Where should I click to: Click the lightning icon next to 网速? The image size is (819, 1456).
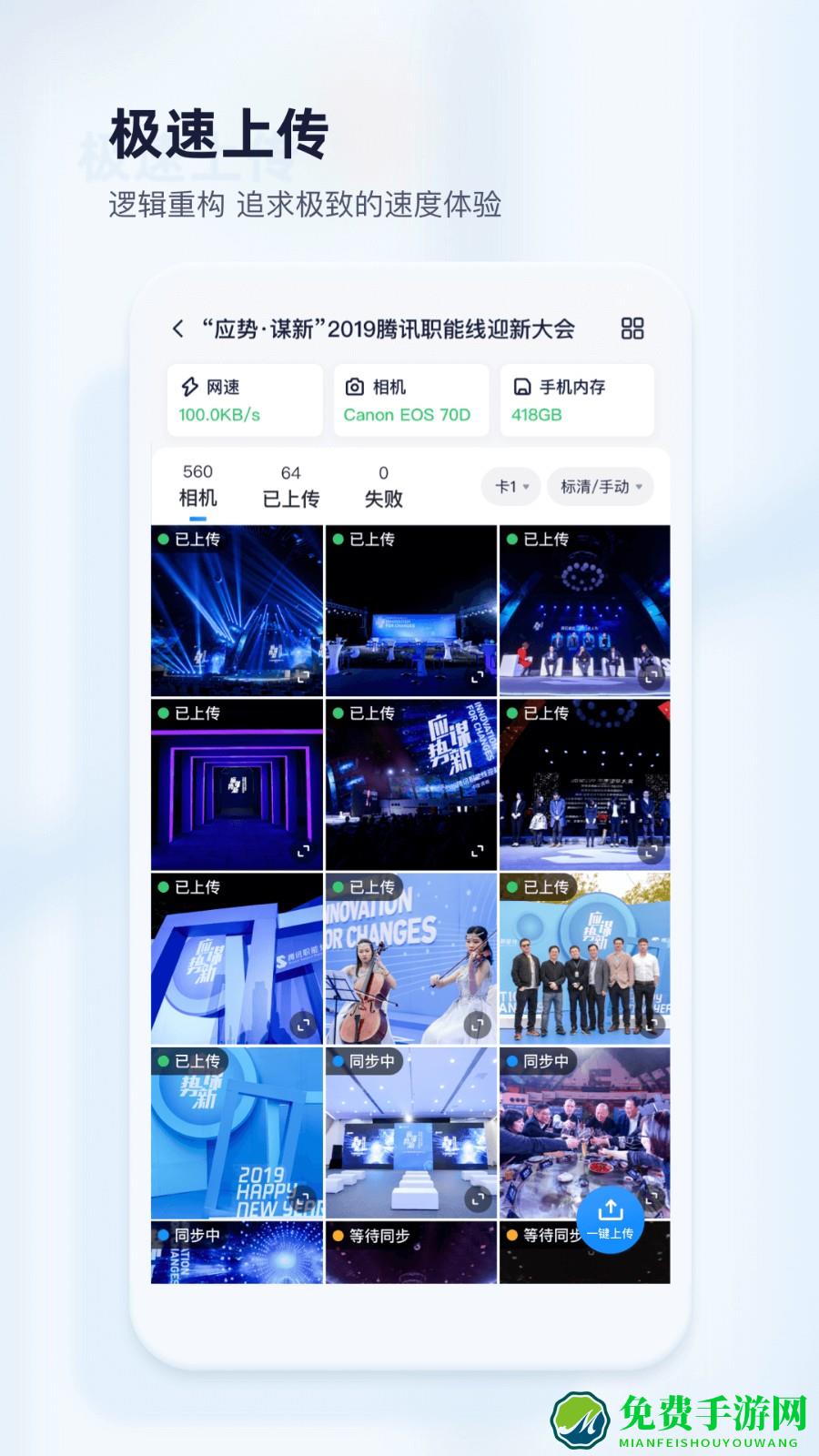coord(189,386)
